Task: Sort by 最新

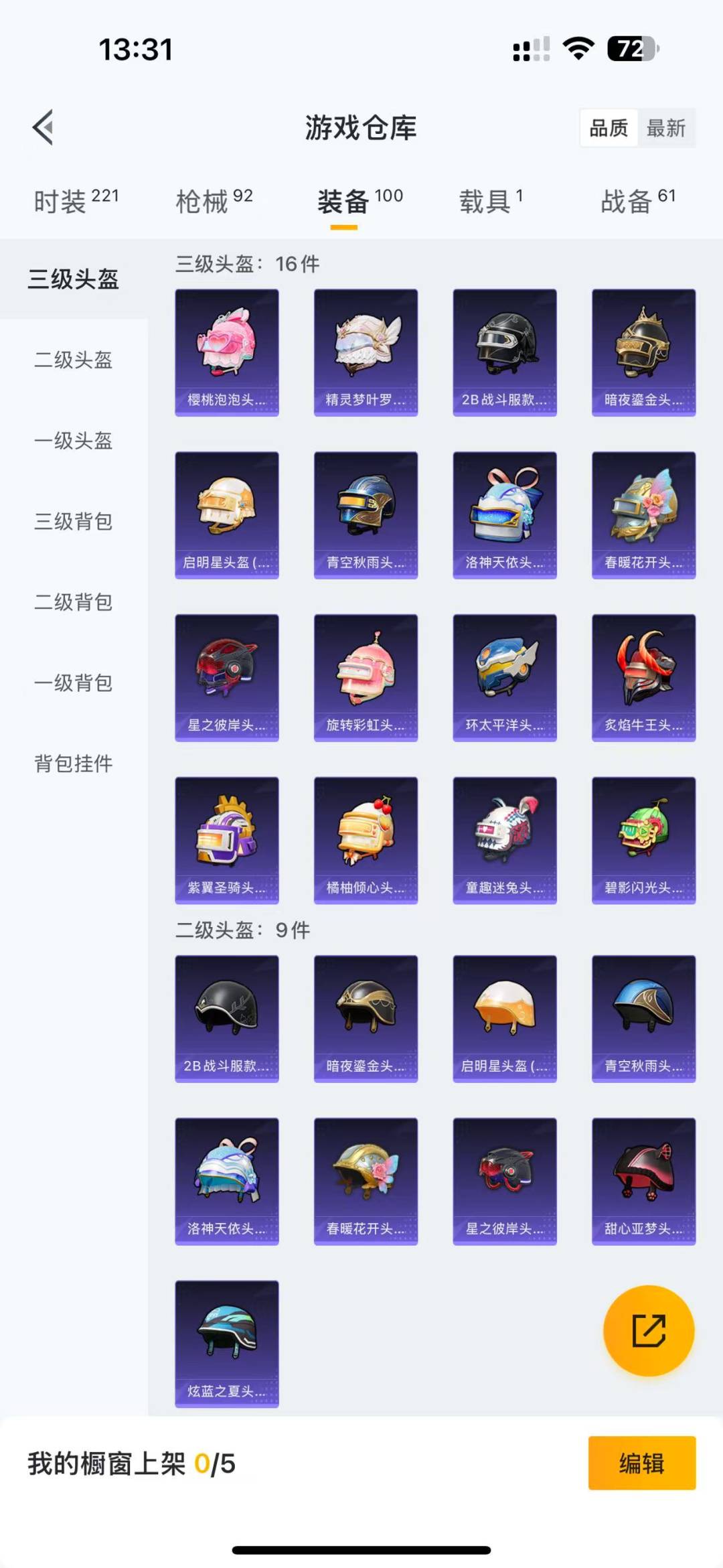Action: tap(666, 128)
